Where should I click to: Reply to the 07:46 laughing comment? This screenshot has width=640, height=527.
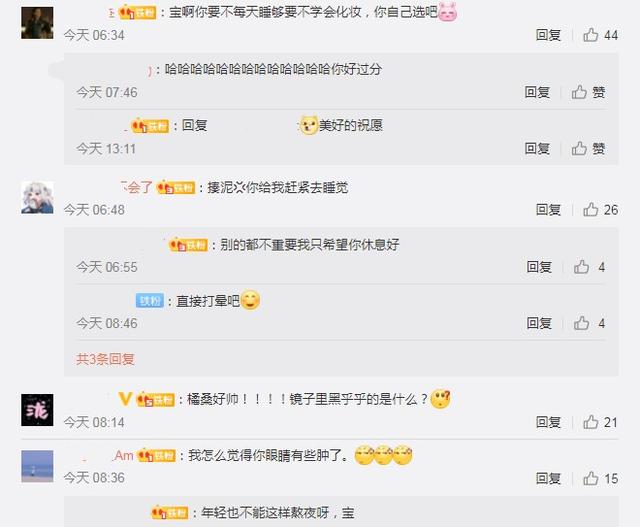coord(538,92)
